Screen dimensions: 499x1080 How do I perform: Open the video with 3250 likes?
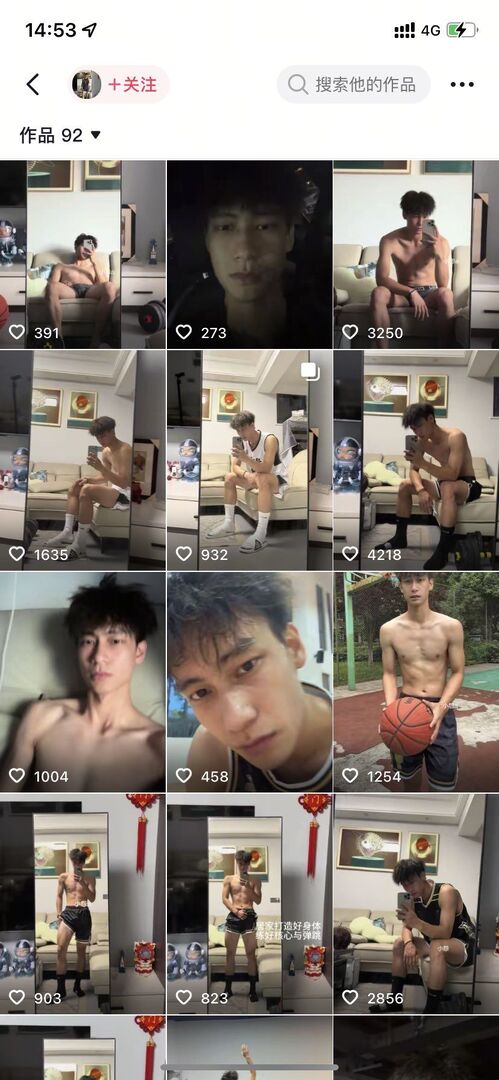point(416,254)
